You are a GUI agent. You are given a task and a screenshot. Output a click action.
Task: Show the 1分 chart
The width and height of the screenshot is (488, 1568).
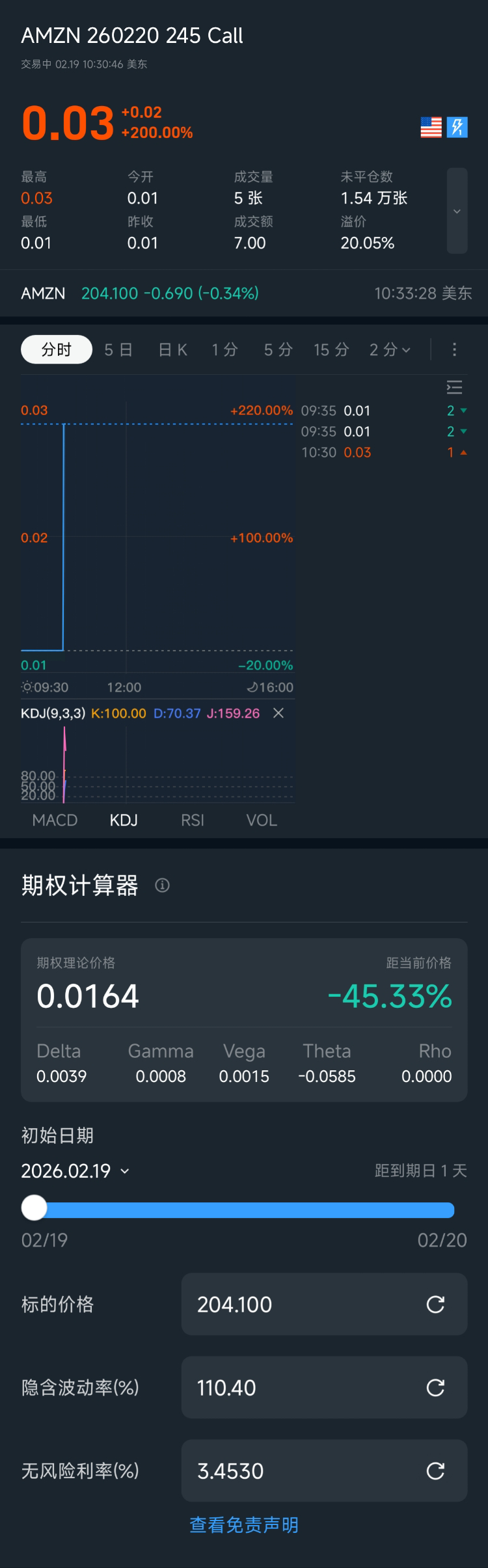click(224, 350)
